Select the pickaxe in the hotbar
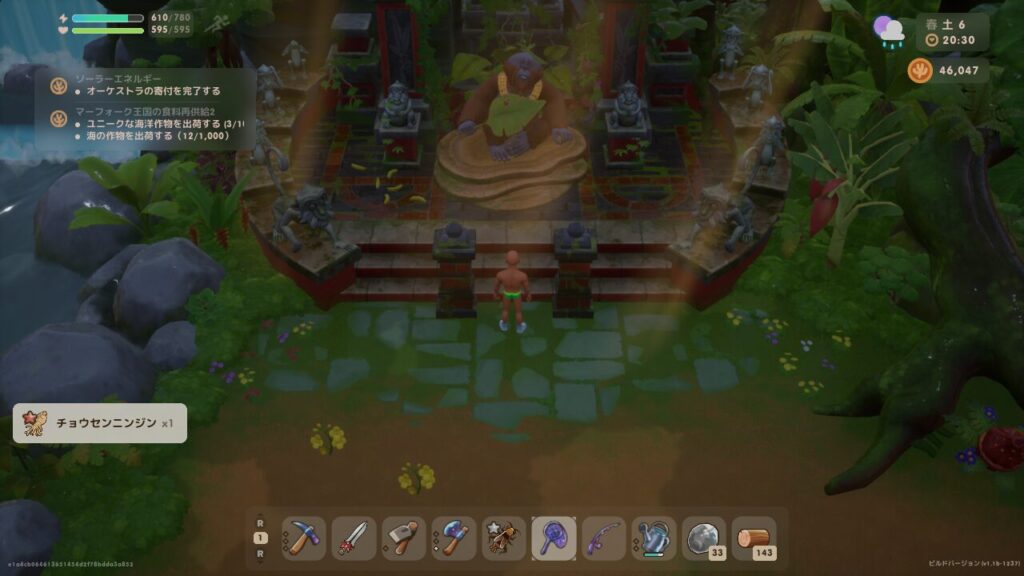This screenshot has width=1024, height=576. (x=304, y=539)
